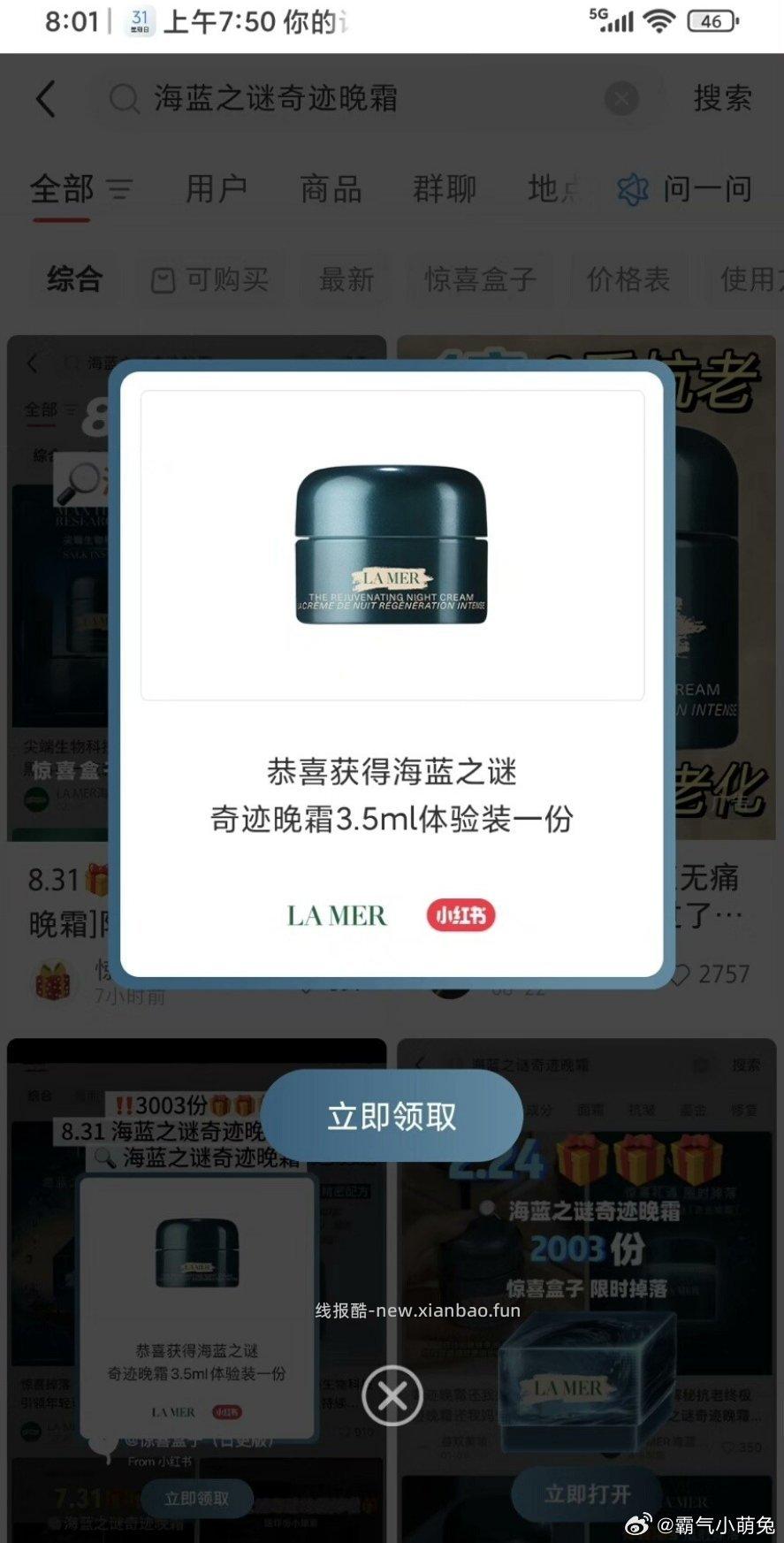Tap inside the search input field
Screen dimensions: 784x1543
(354, 99)
